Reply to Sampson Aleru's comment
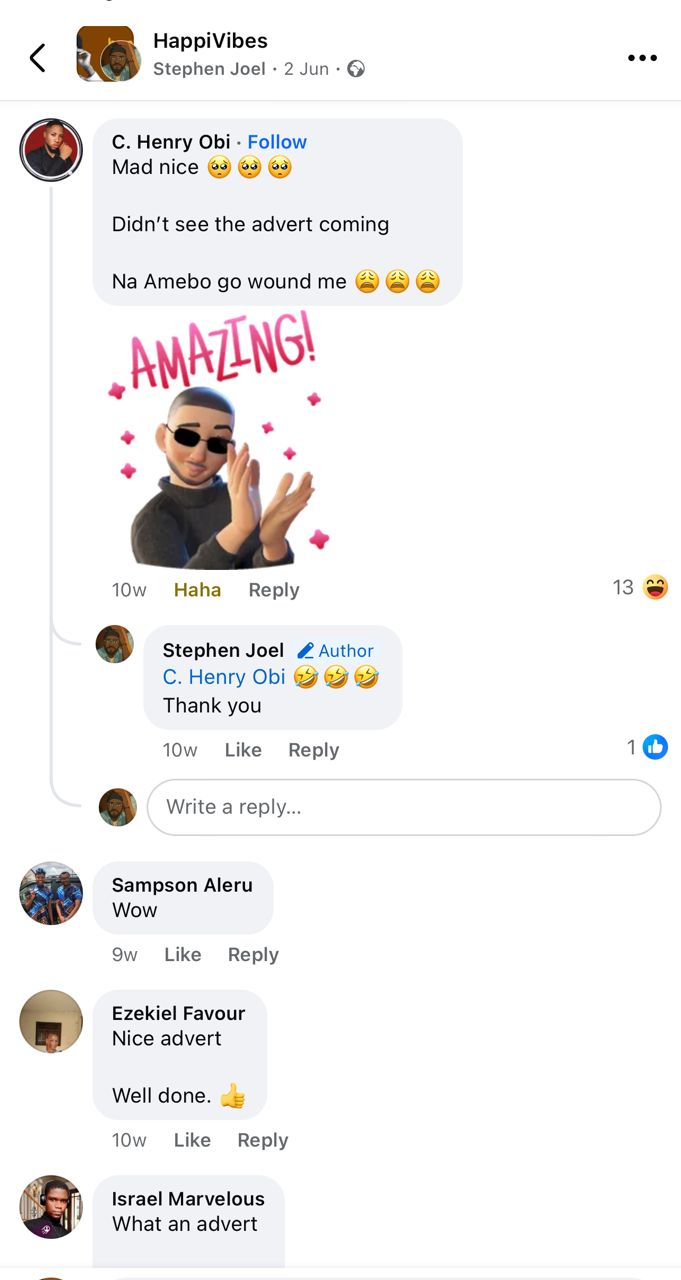Image resolution: width=681 pixels, height=1280 pixels. (253, 955)
